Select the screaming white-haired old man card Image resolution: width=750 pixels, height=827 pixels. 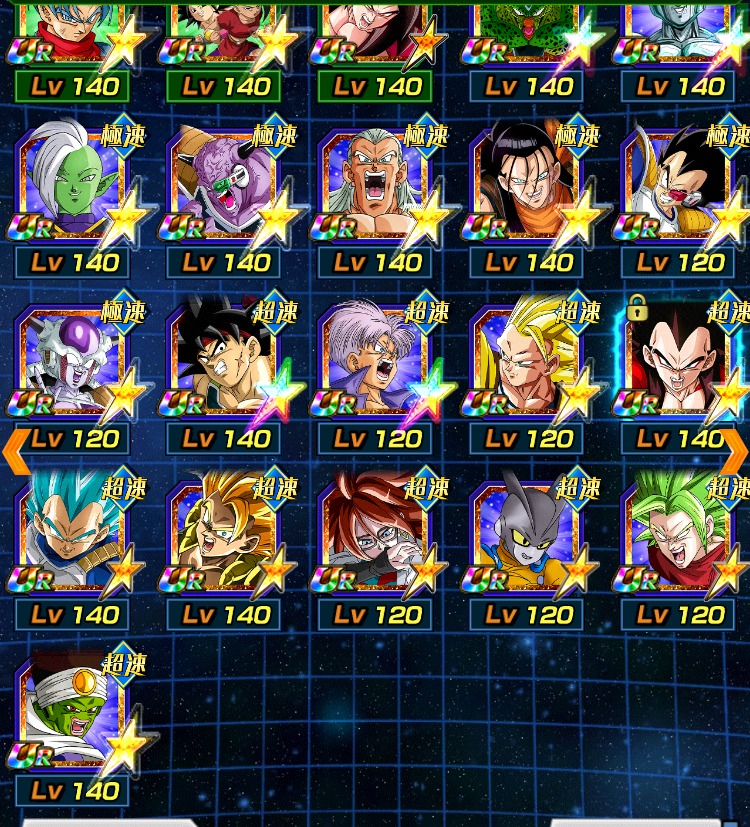[376, 190]
